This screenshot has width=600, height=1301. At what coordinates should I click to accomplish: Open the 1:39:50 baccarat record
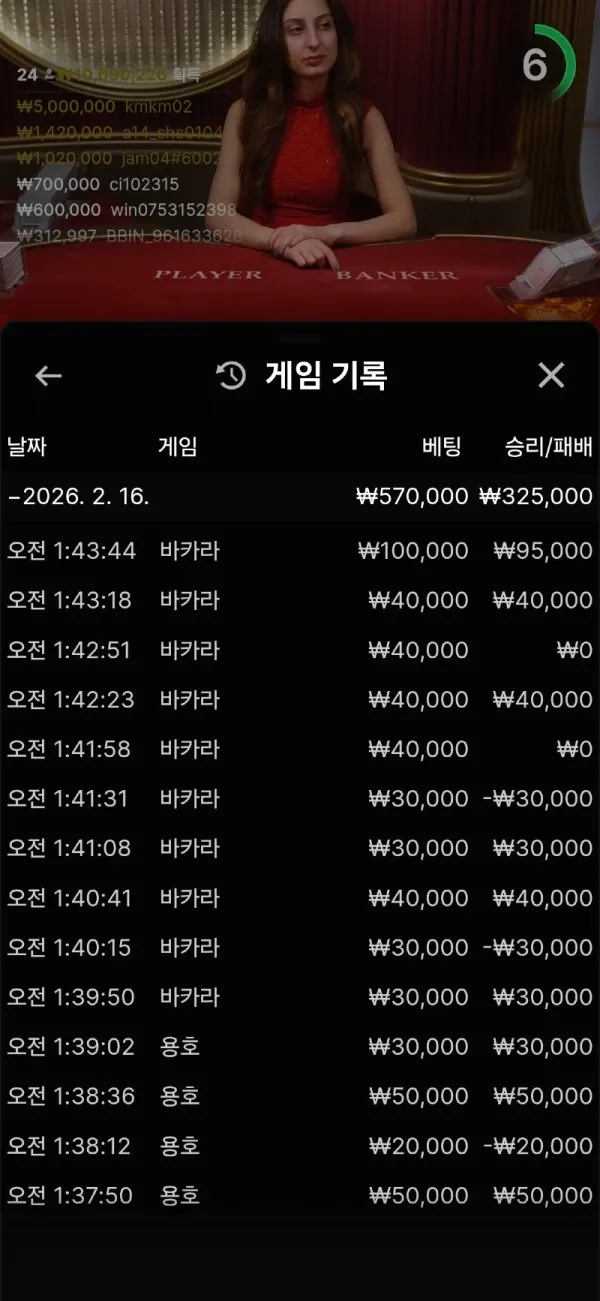tap(300, 997)
